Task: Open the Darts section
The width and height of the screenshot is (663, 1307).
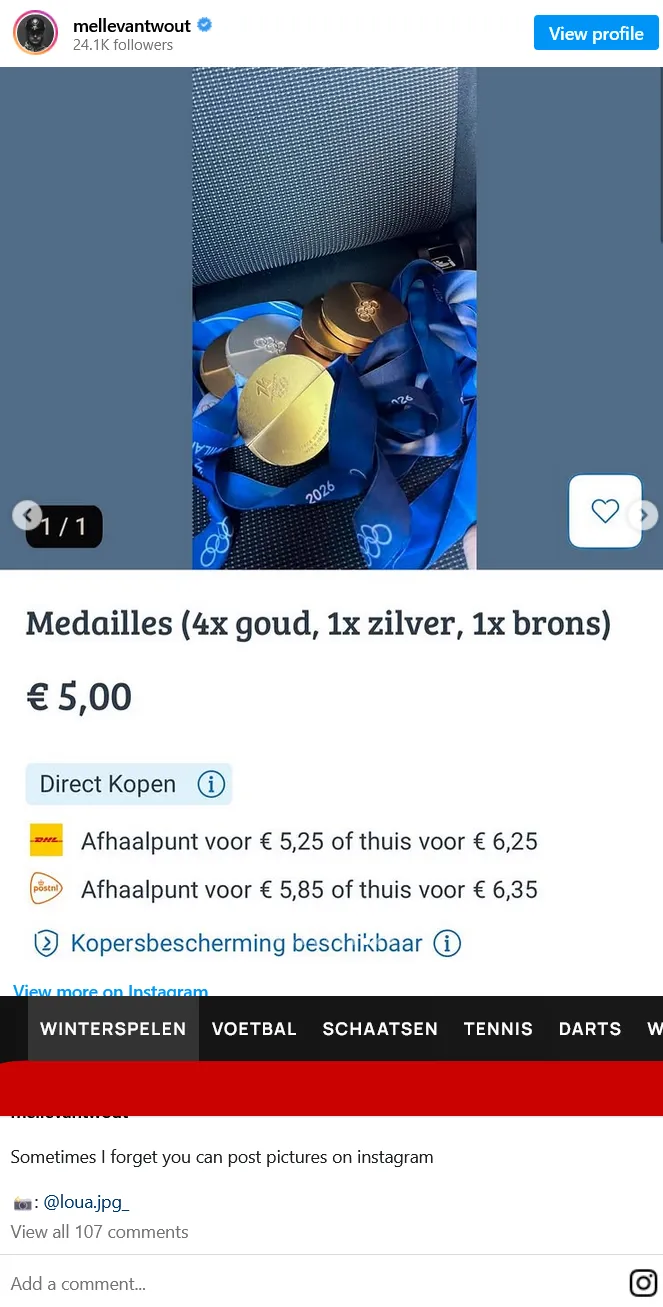Action: click(590, 1028)
